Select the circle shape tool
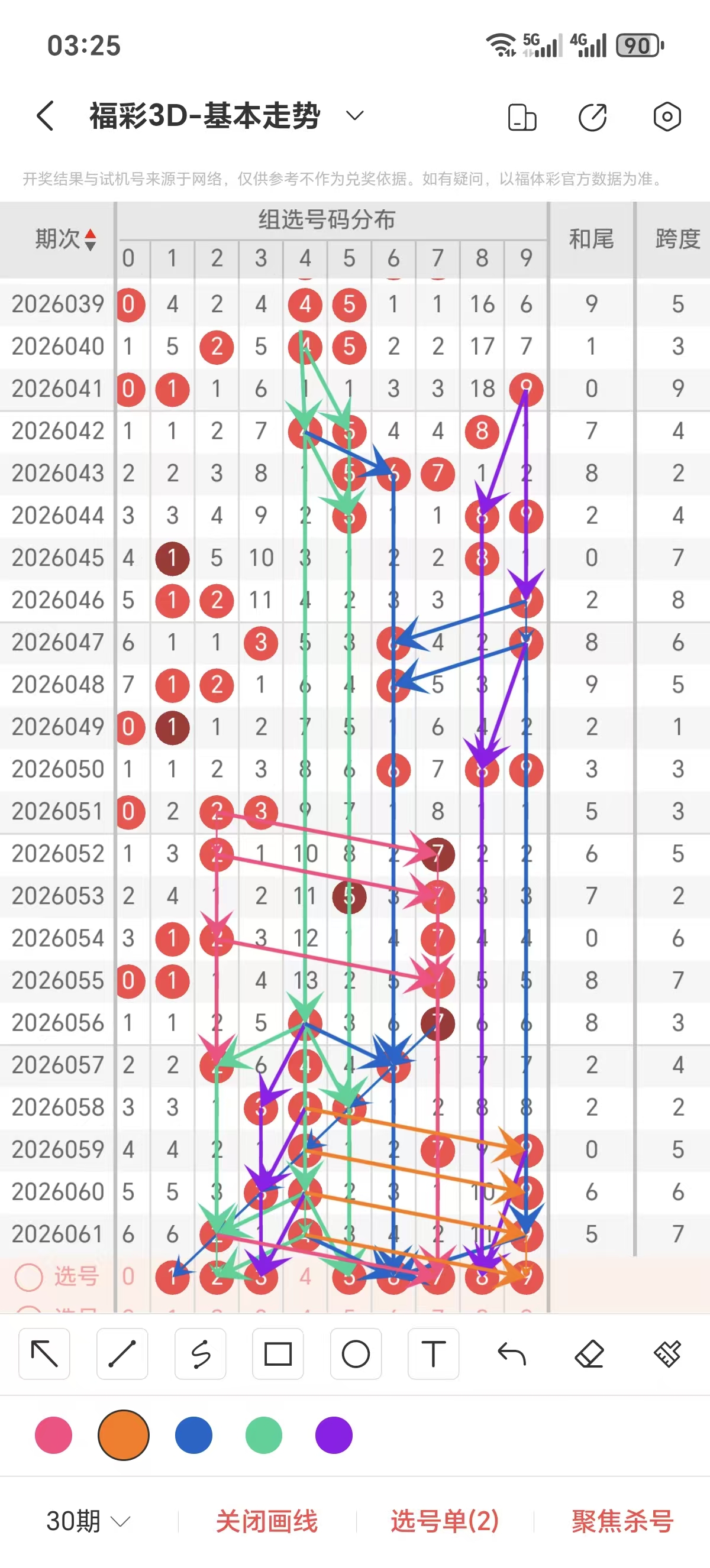This screenshot has height=1568, width=710. click(356, 1354)
